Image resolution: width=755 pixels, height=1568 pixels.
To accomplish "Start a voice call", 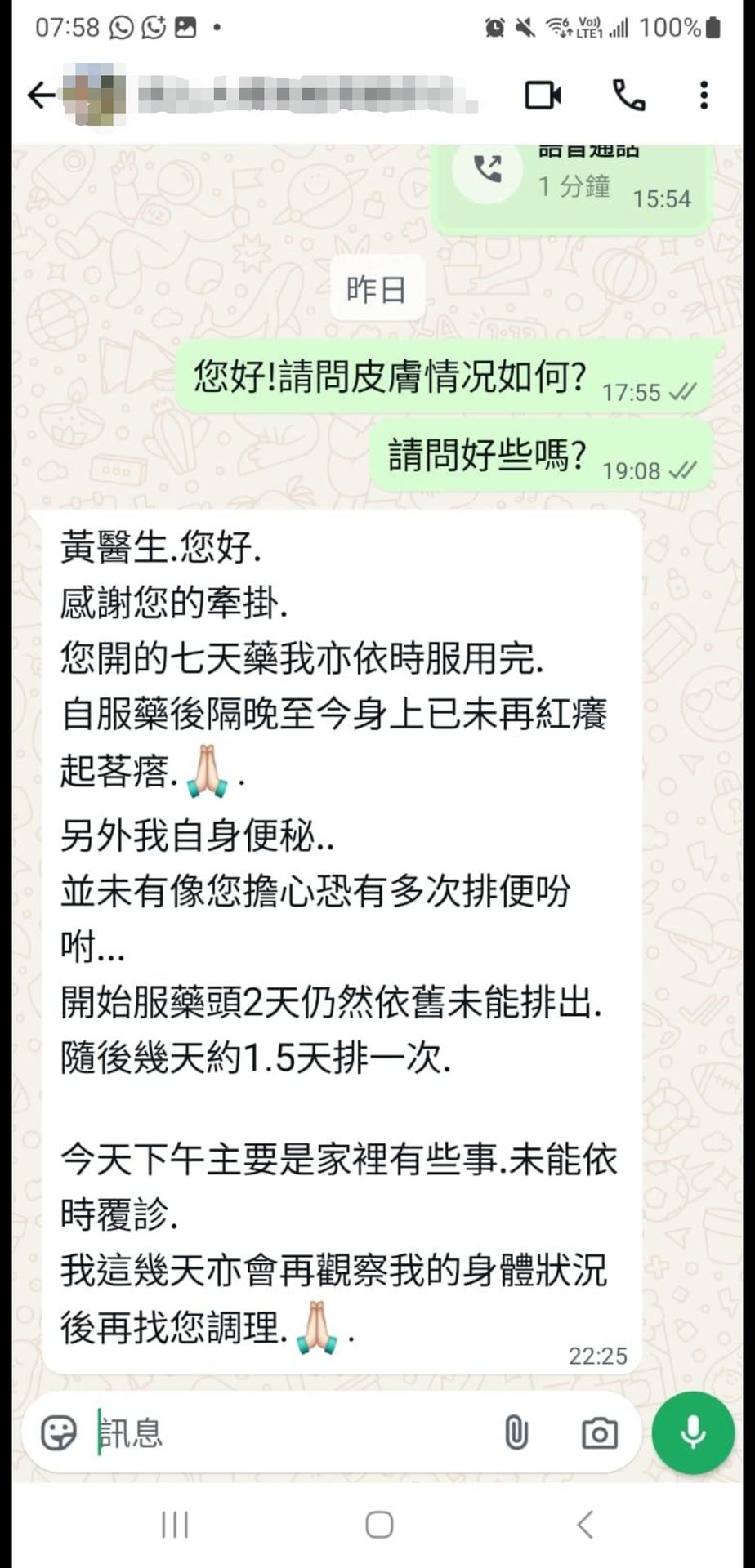I will click(628, 96).
